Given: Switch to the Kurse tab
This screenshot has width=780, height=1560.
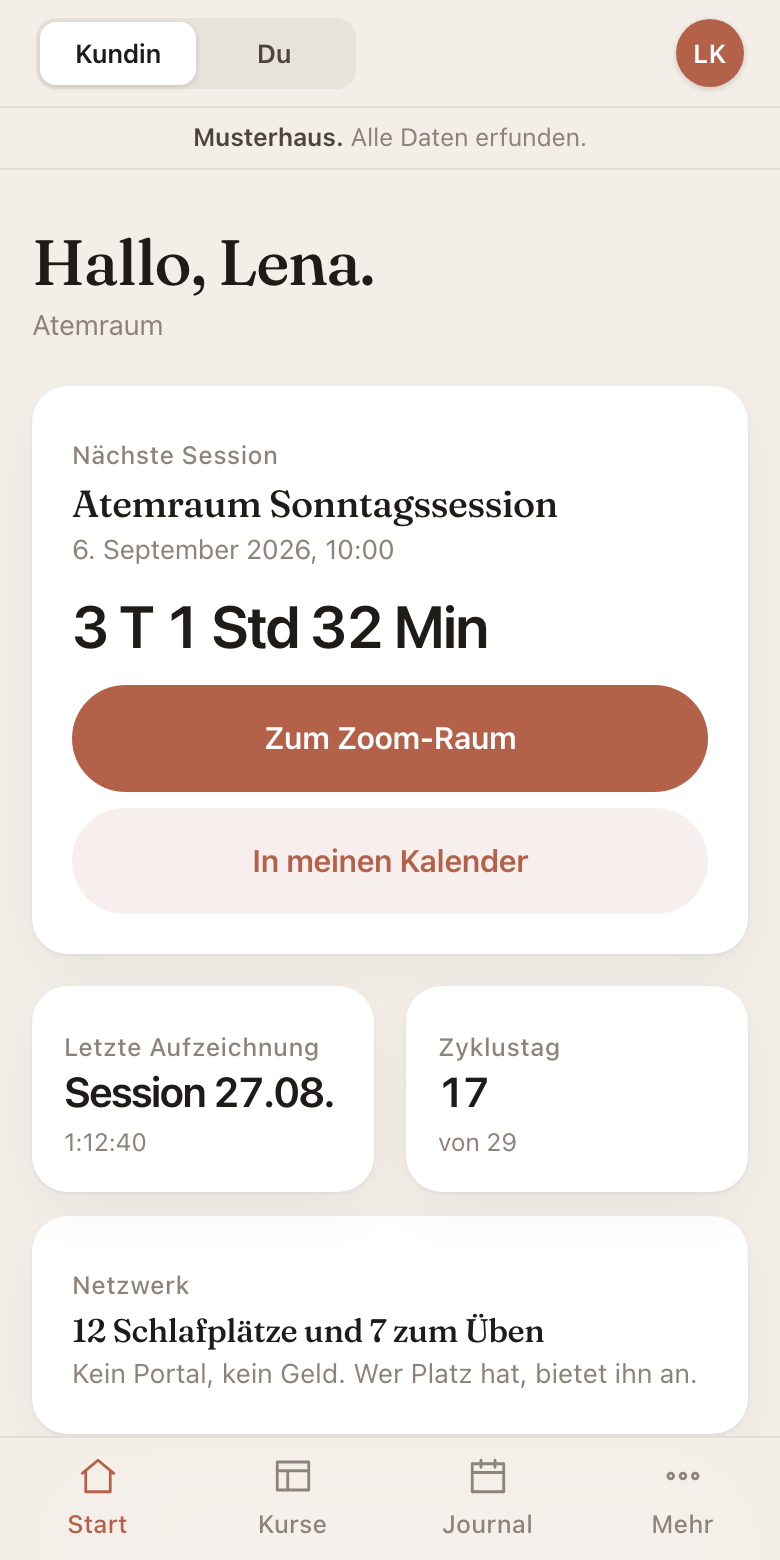Looking at the screenshot, I should pos(292,1497).
